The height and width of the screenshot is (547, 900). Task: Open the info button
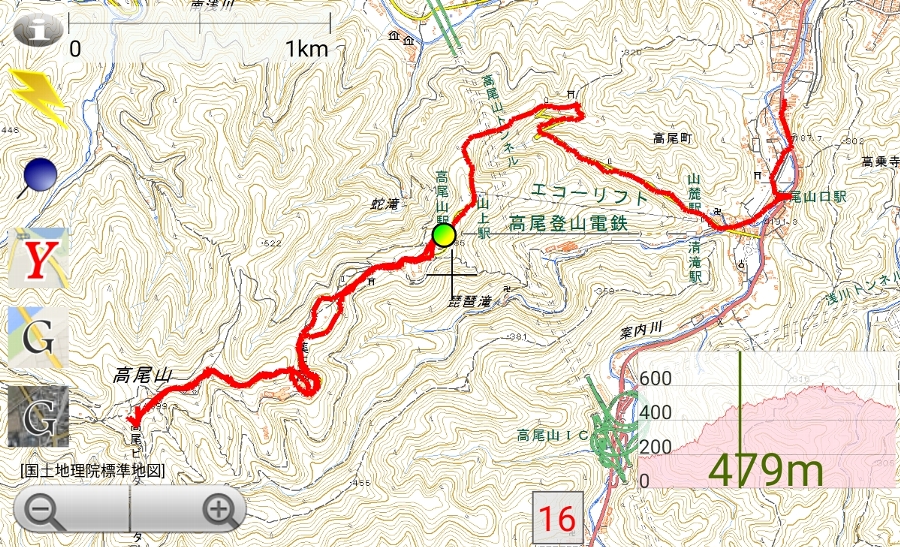(x=38, y=30)
